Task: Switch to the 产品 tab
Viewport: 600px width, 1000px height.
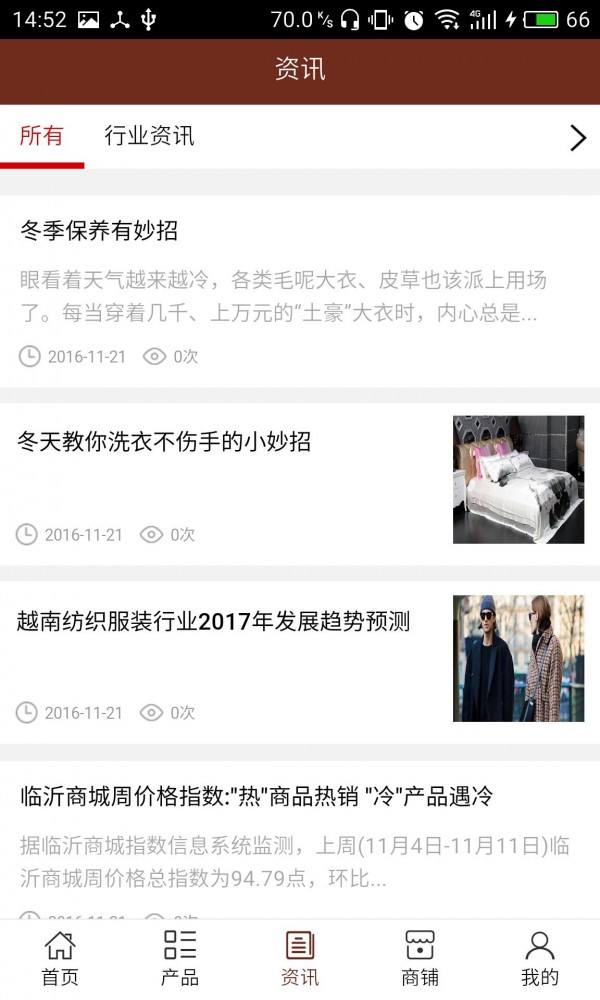Action: pyautogui.click(x=180, y=959)
